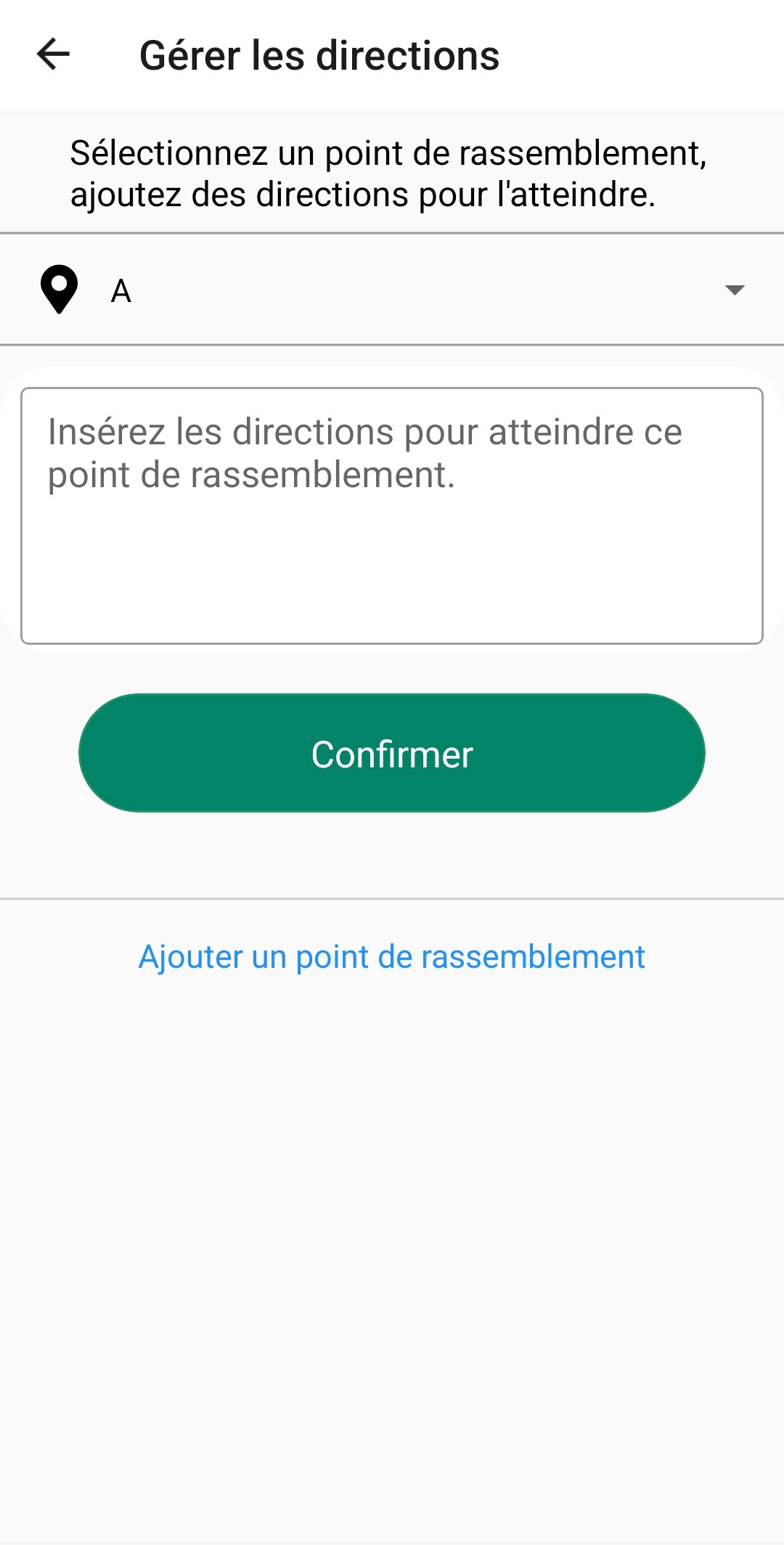784x1545 pixels.
Task: Open Ajouter un point de rassemblement link
Action: (x=392, y=956)
